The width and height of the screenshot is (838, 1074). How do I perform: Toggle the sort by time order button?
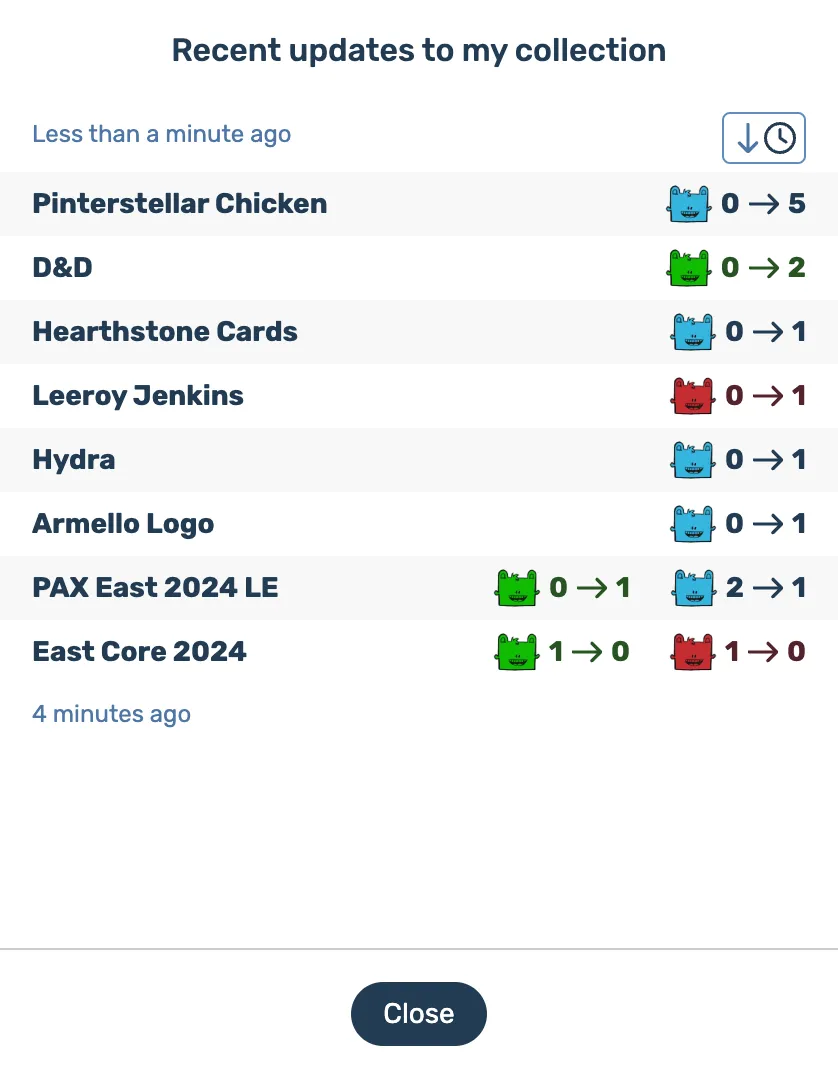pyautogui.click(x=764, y=138)
